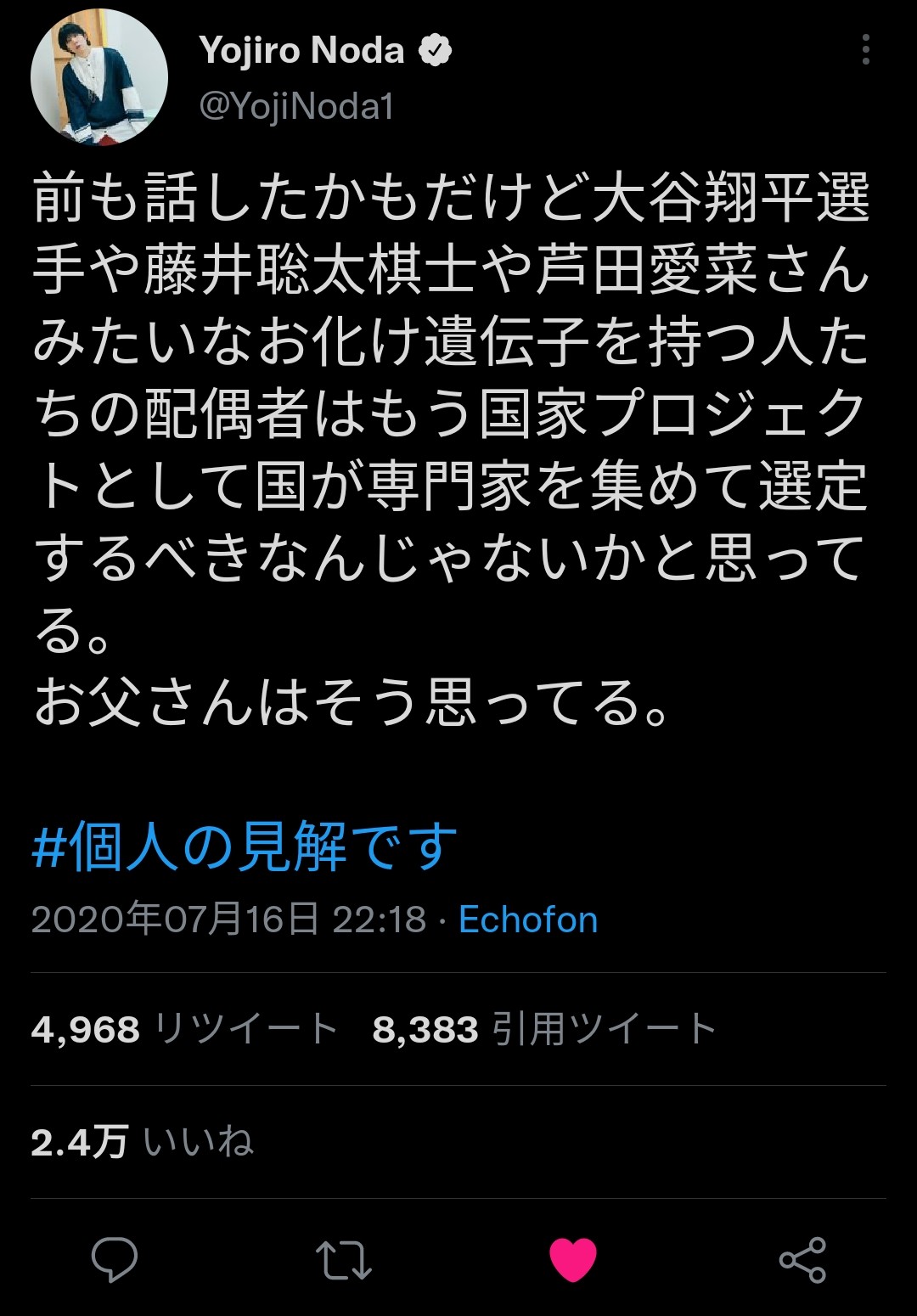View the 4,968 retweets list
The width and height of the screenshot is (917, 1316).
pyautogui.click(x=184, y=1029)
